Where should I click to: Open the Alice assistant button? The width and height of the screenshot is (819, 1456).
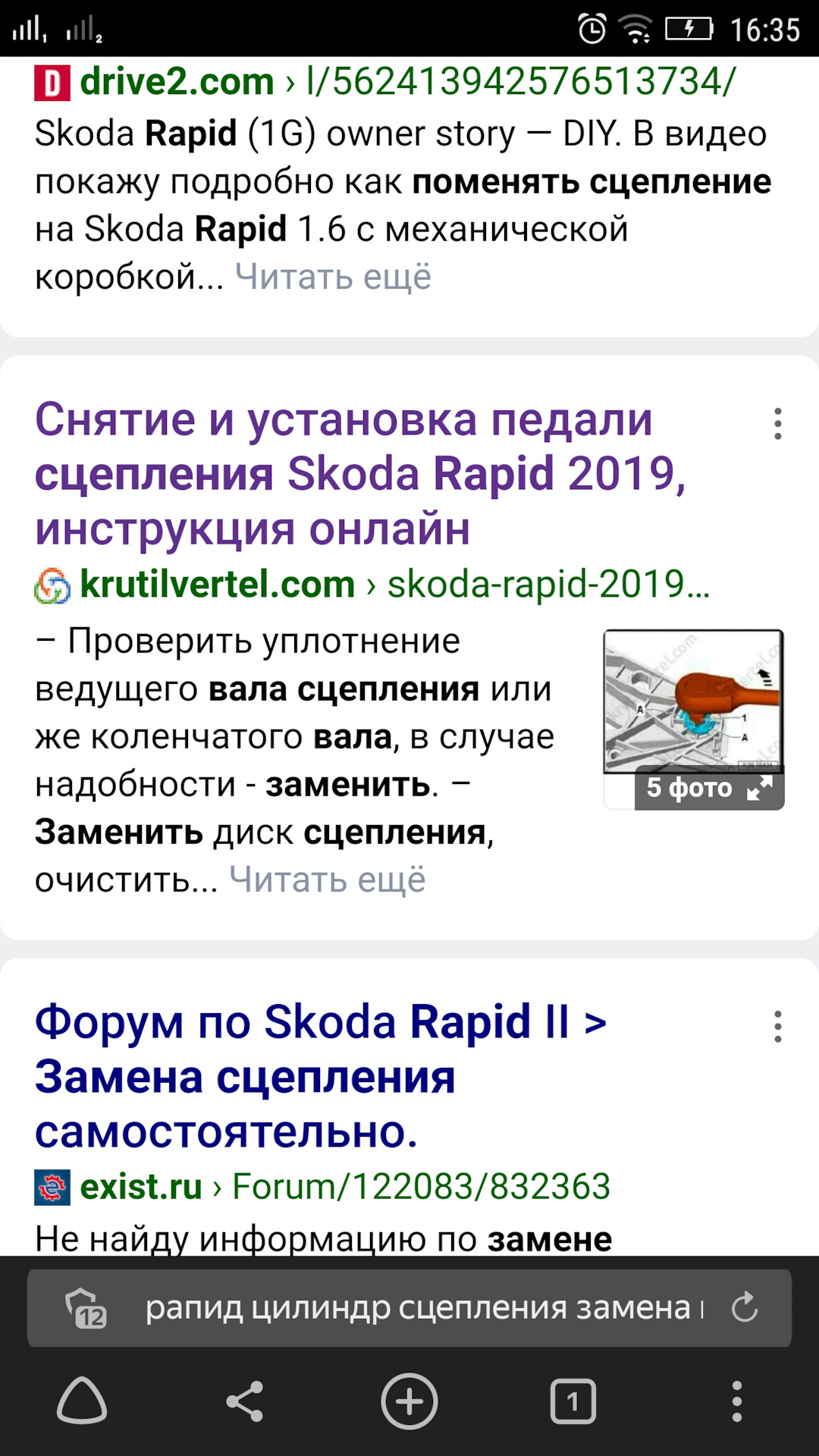tap(82, 1401)
